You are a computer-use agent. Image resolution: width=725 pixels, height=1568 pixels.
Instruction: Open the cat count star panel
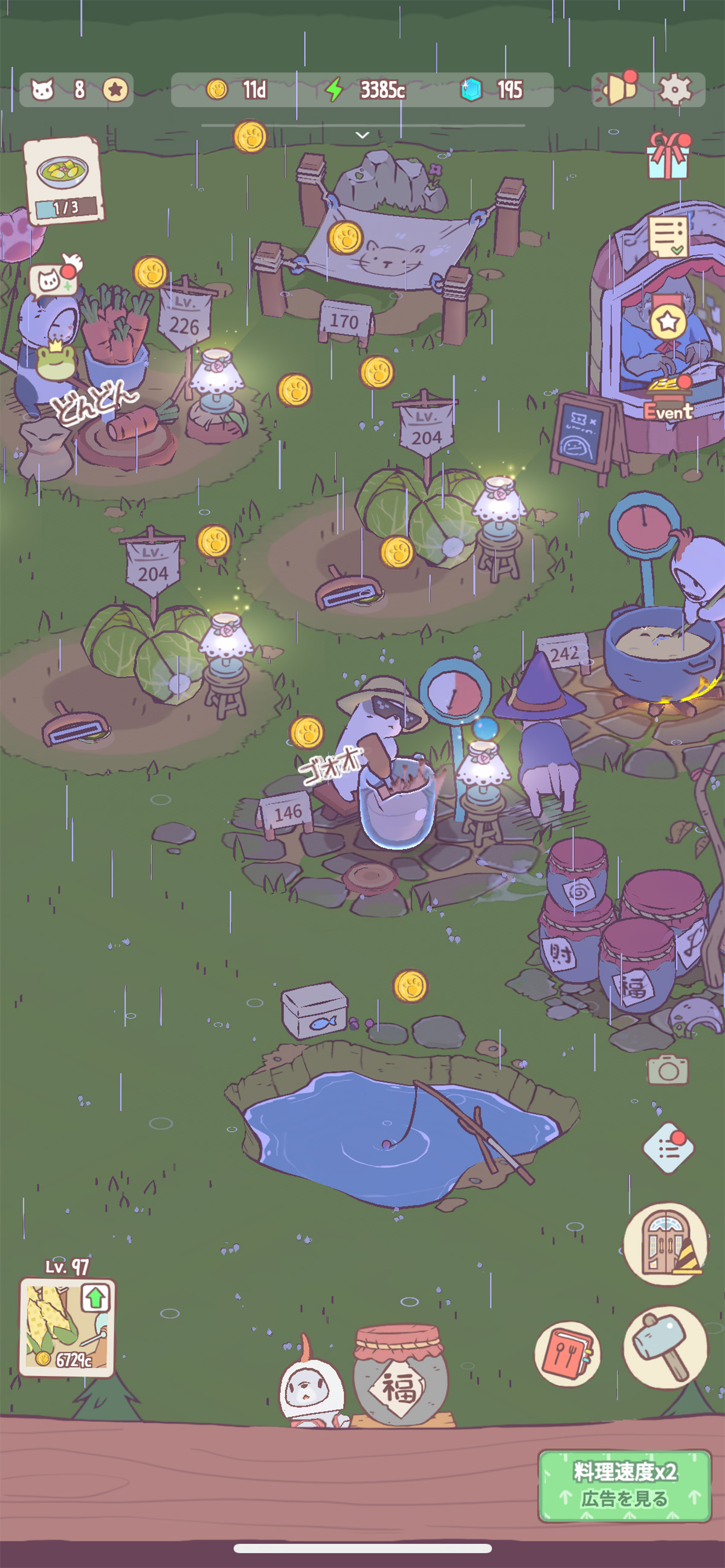[x=77, y=90]
